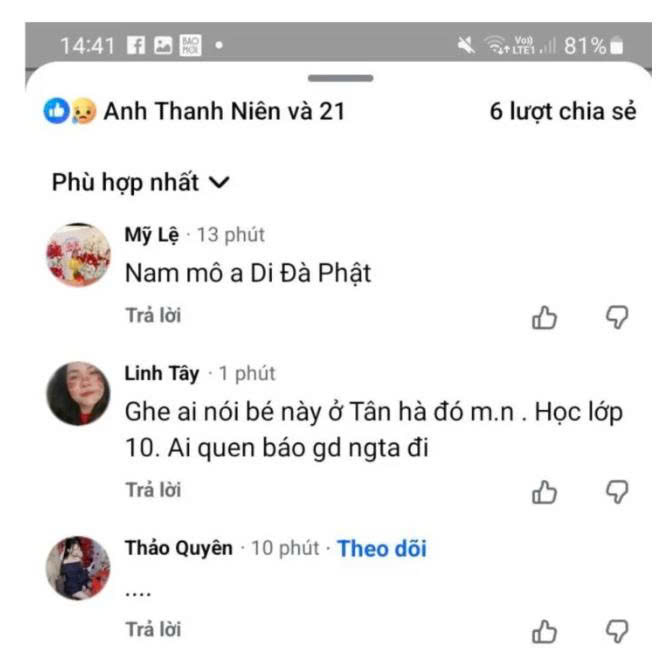659x661 pixels.
Task: Reply to Mỹ Lệ's comment
Action: tap(153, 316)
